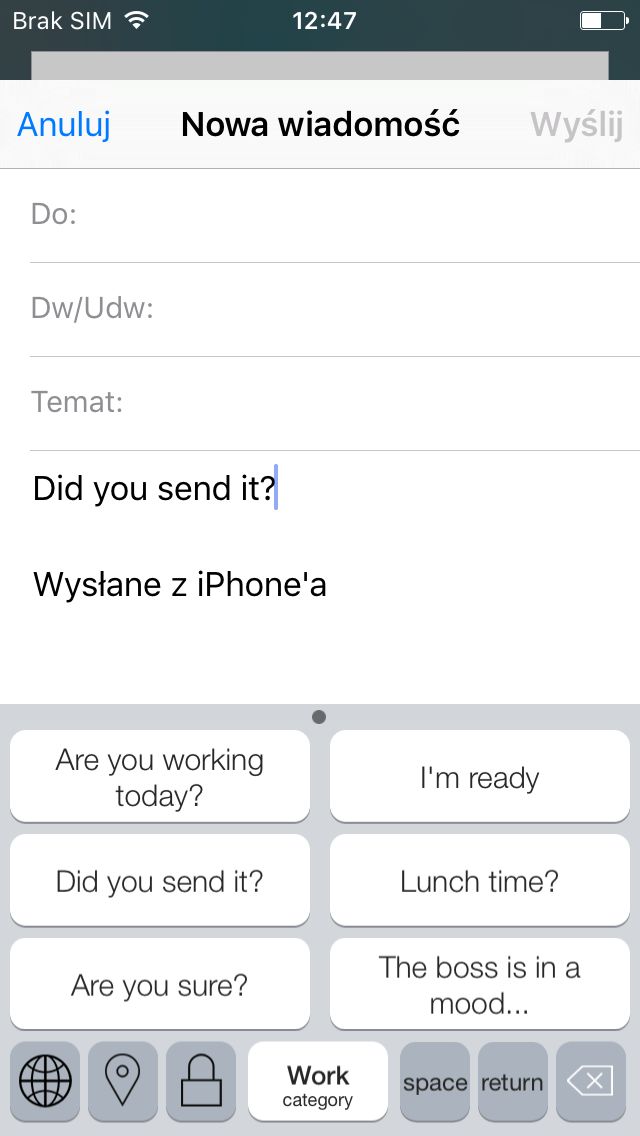Open the Work category selector
640x1136 pixels.
click(318, 1082)
